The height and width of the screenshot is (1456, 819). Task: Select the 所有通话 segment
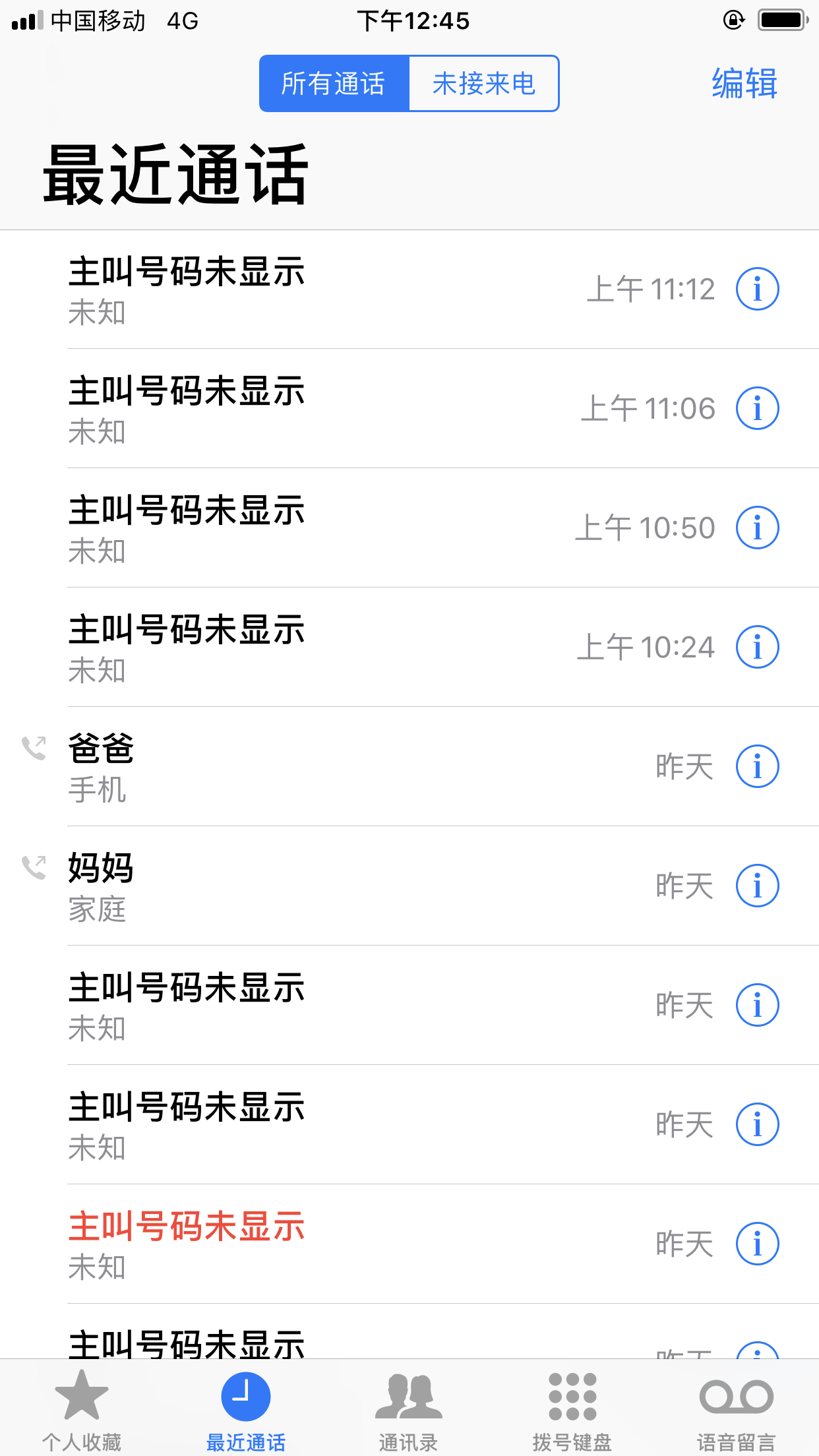[x=334, y=84]
